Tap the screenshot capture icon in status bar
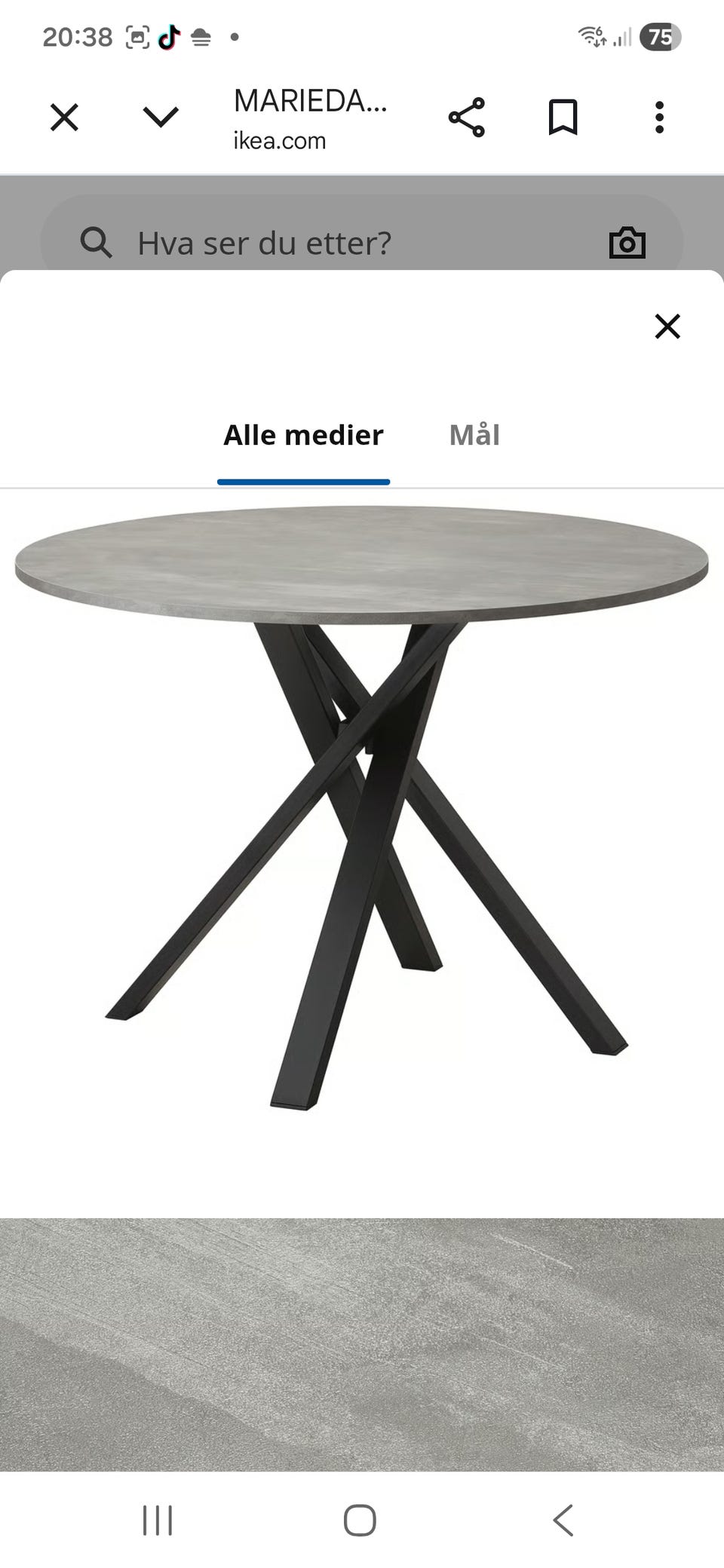Viewport: 724px width, 1568px height. click(137, 35)
